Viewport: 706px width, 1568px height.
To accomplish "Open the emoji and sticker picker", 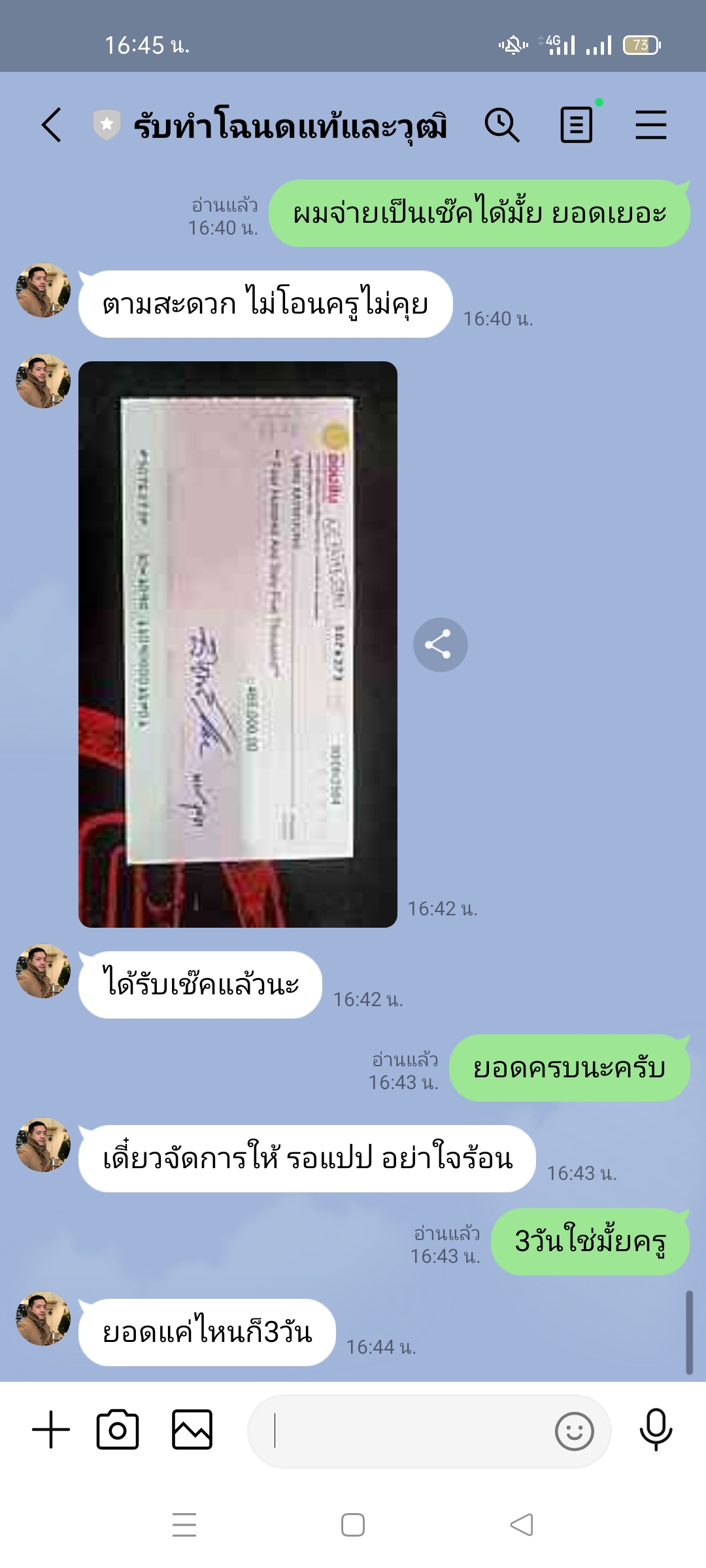I will tap(574, 1431).
